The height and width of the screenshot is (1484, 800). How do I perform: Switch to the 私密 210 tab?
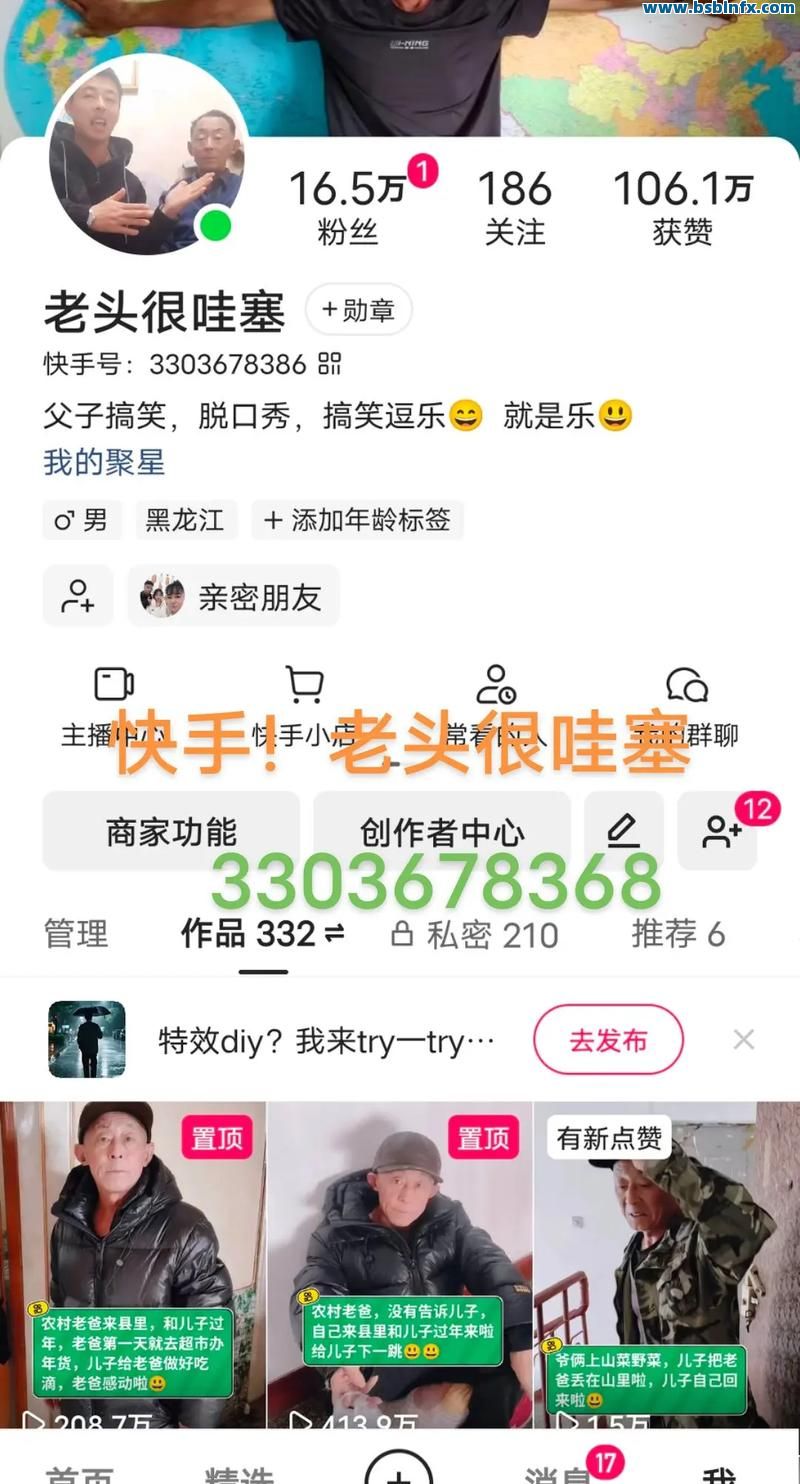tap(475, 935)
